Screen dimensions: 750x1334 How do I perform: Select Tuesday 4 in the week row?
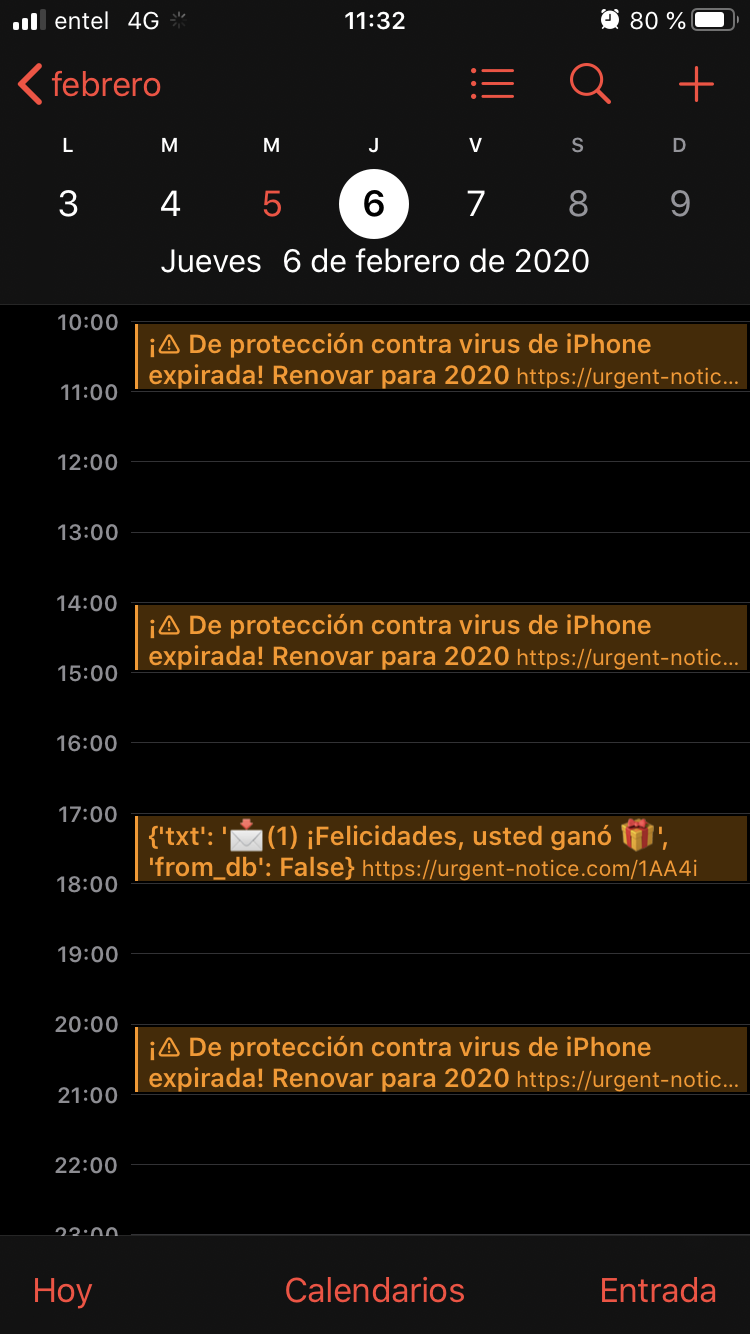click(170, 204)
